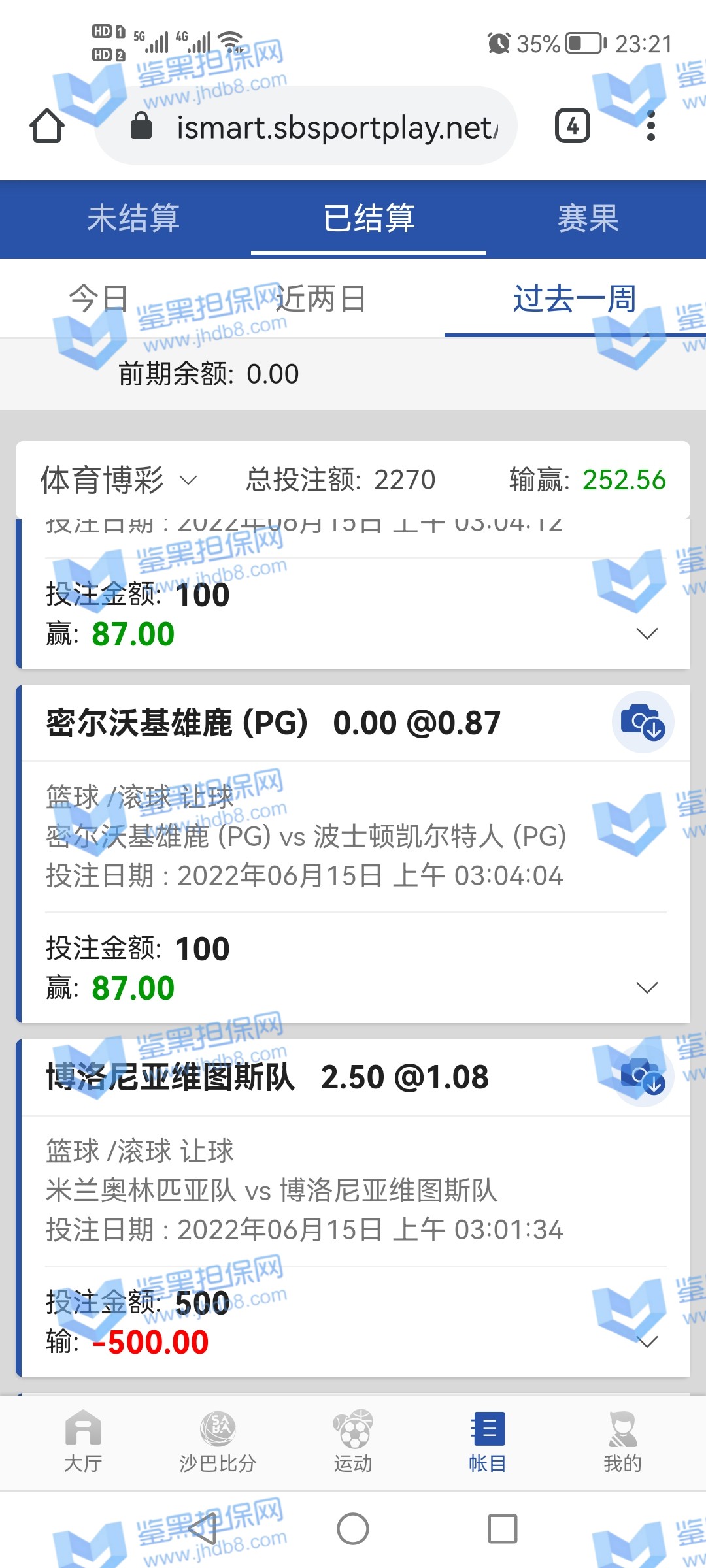
Task: Select the 过去一周 period
Action: [x=574, y=299]
